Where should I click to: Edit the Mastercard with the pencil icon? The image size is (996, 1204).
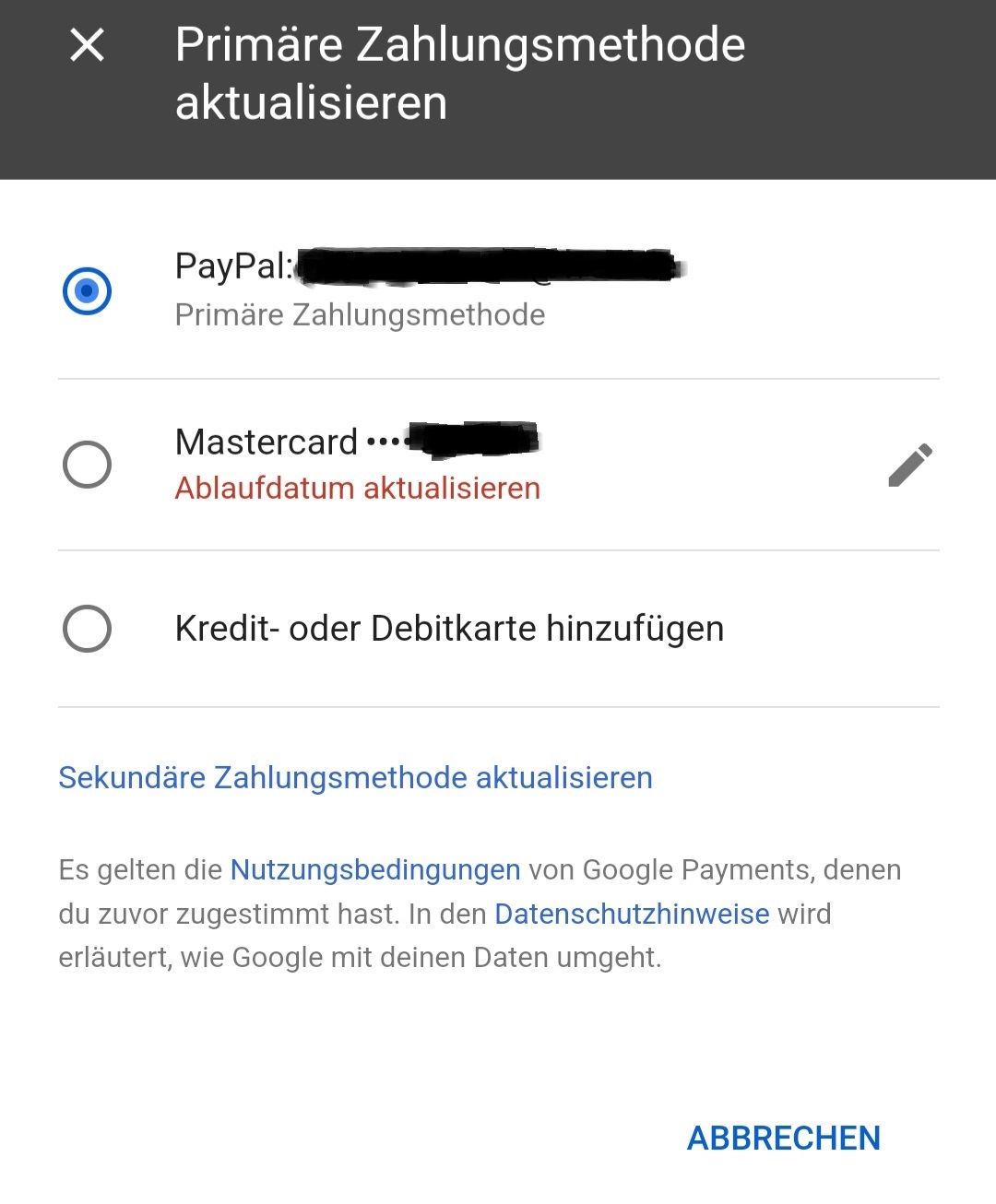(909, 465)
